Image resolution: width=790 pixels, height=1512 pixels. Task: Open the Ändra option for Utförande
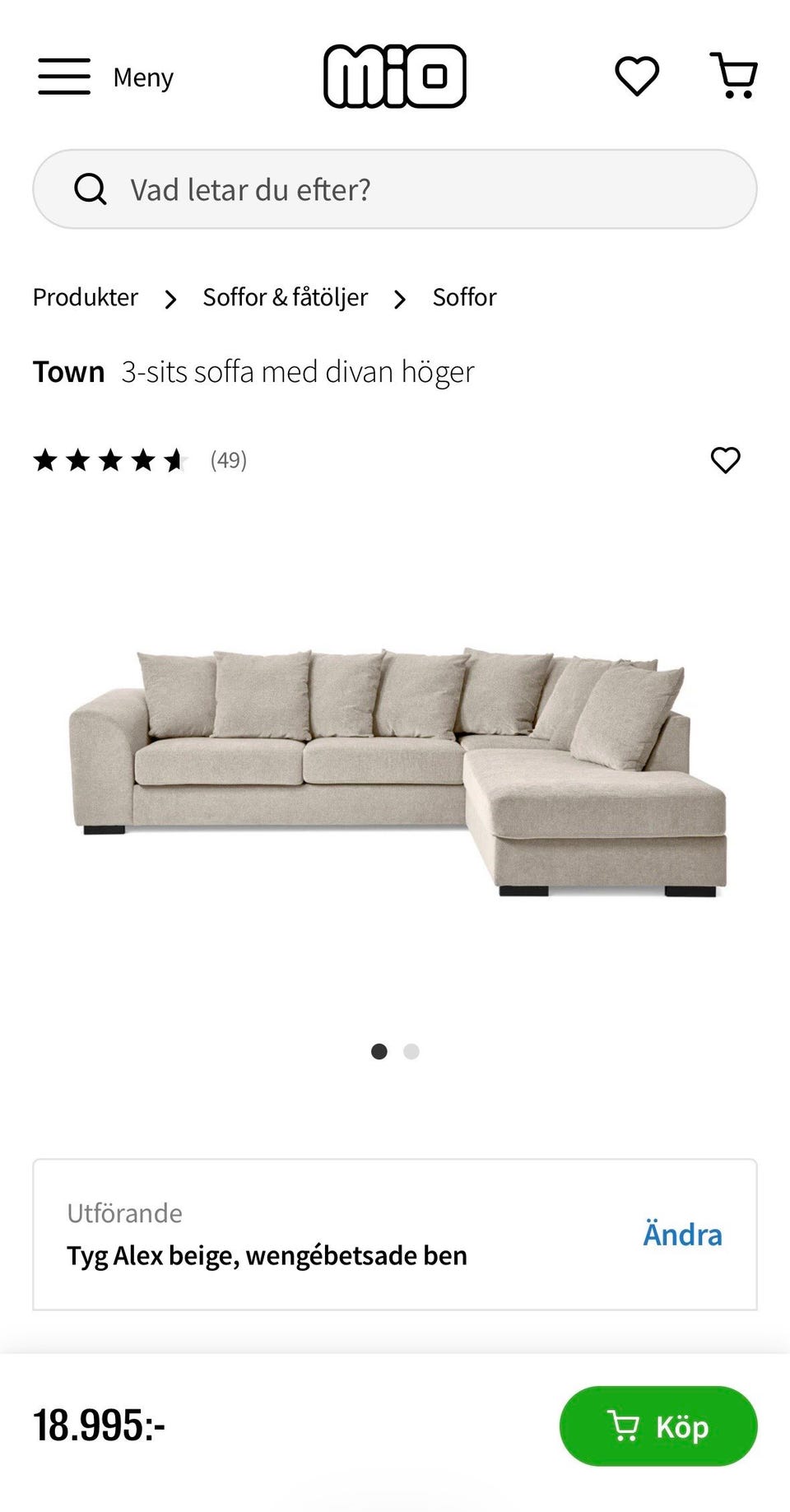pos(681,1234)
